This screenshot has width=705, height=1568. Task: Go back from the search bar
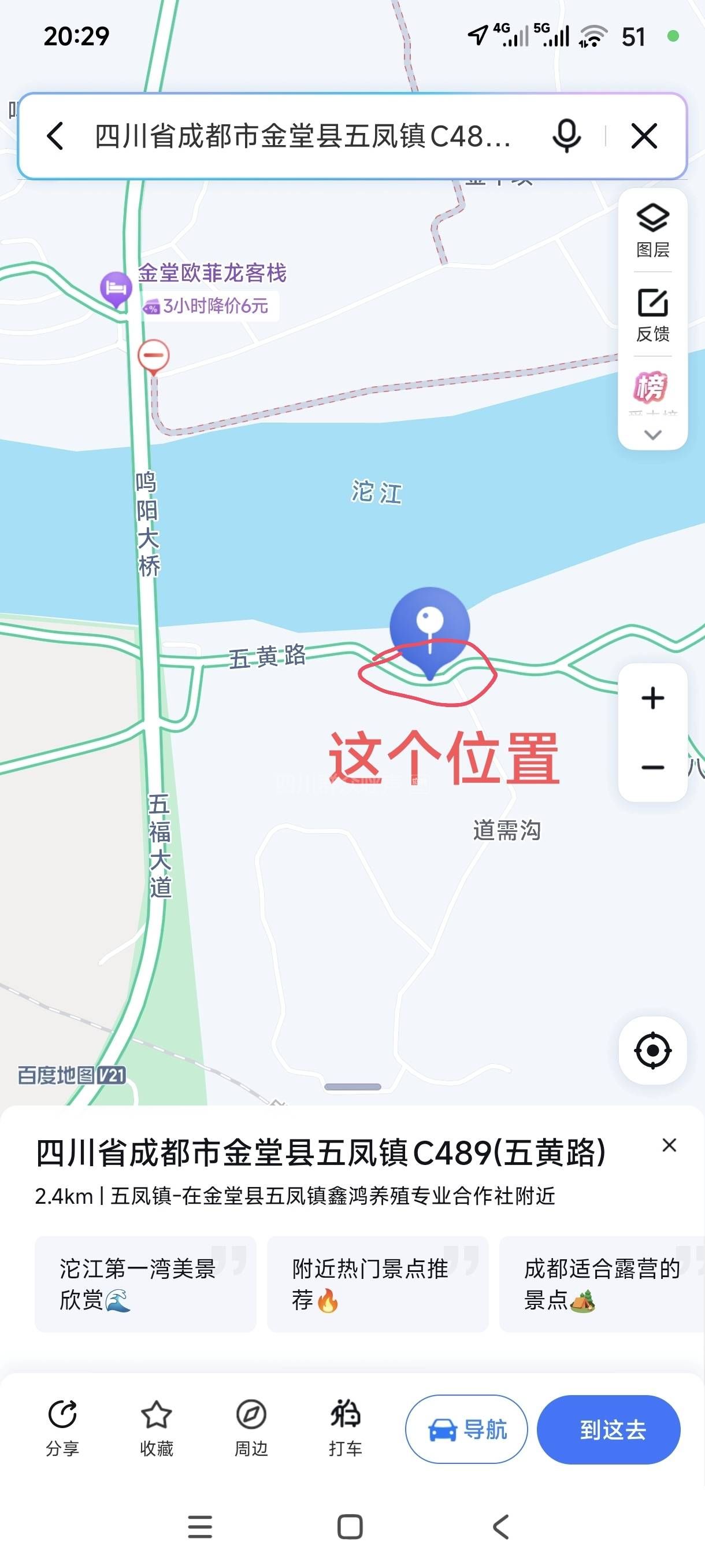[x=55, y=136]
